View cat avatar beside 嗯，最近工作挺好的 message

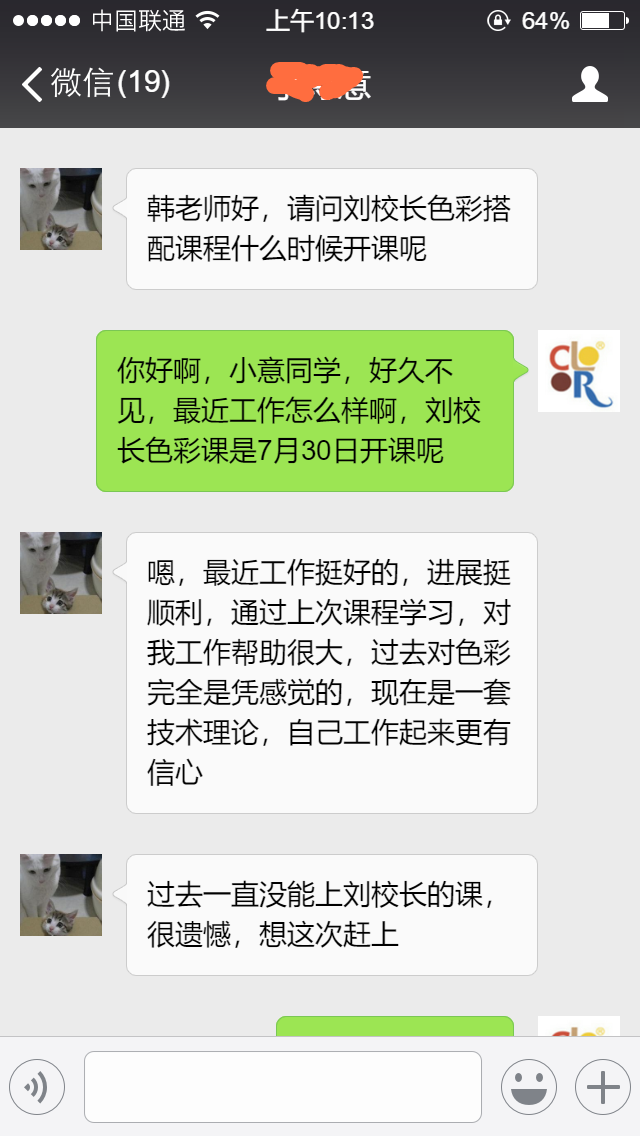(61, 573)
